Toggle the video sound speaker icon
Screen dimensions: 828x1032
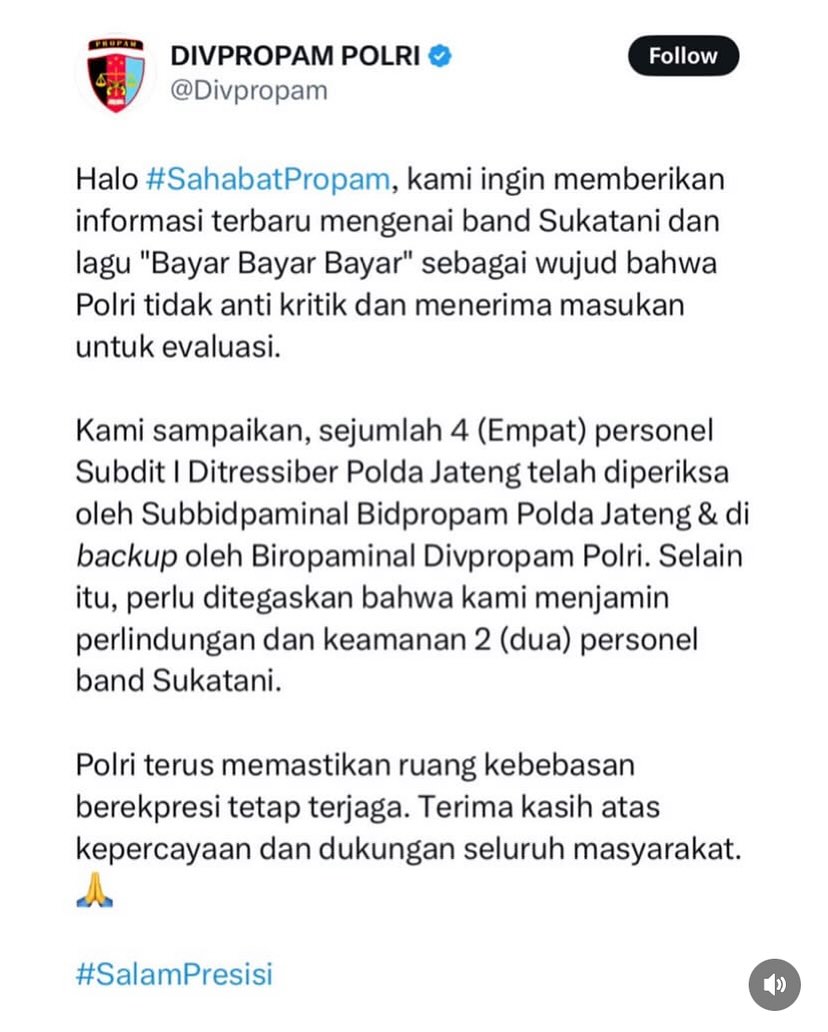click(x=774, y=984)
